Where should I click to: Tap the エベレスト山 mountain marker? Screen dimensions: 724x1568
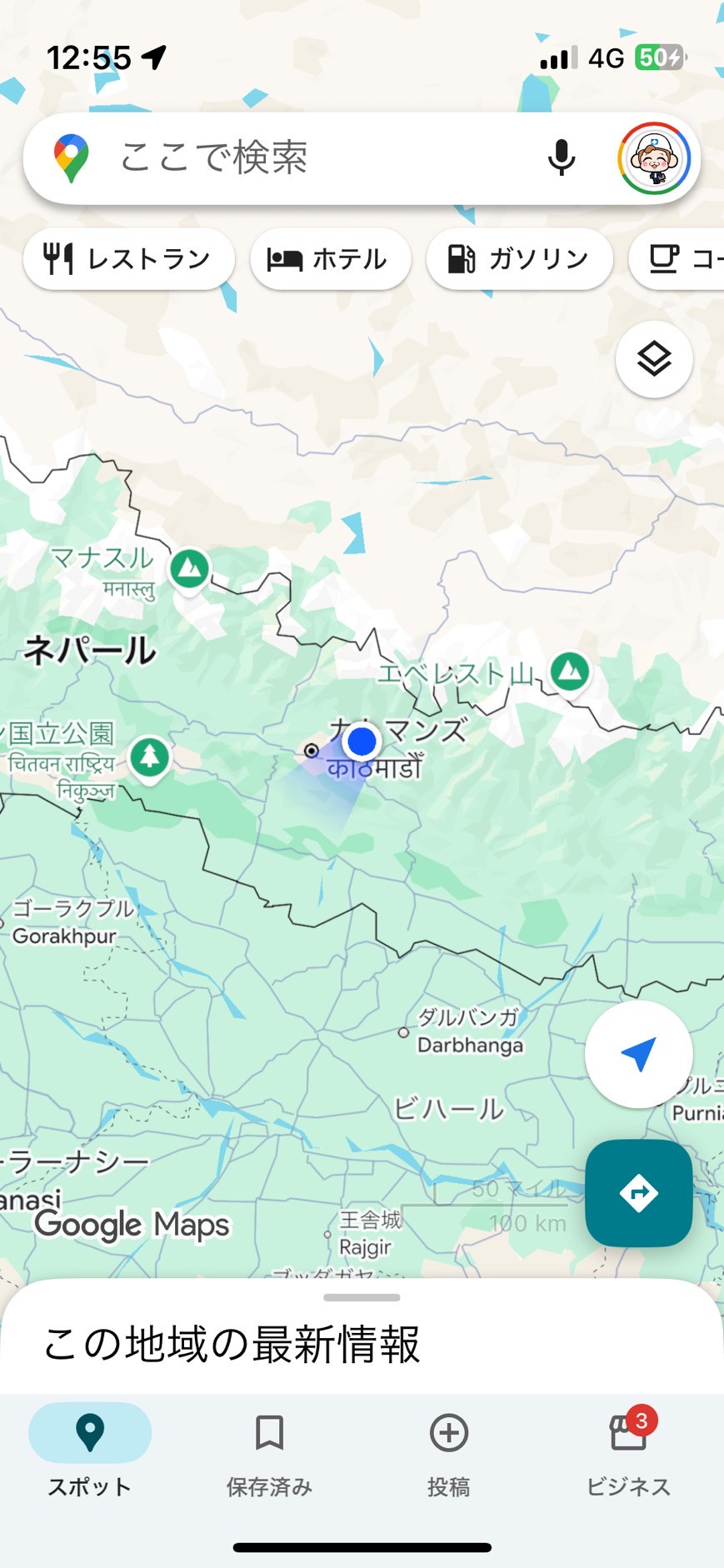point(570,672)
